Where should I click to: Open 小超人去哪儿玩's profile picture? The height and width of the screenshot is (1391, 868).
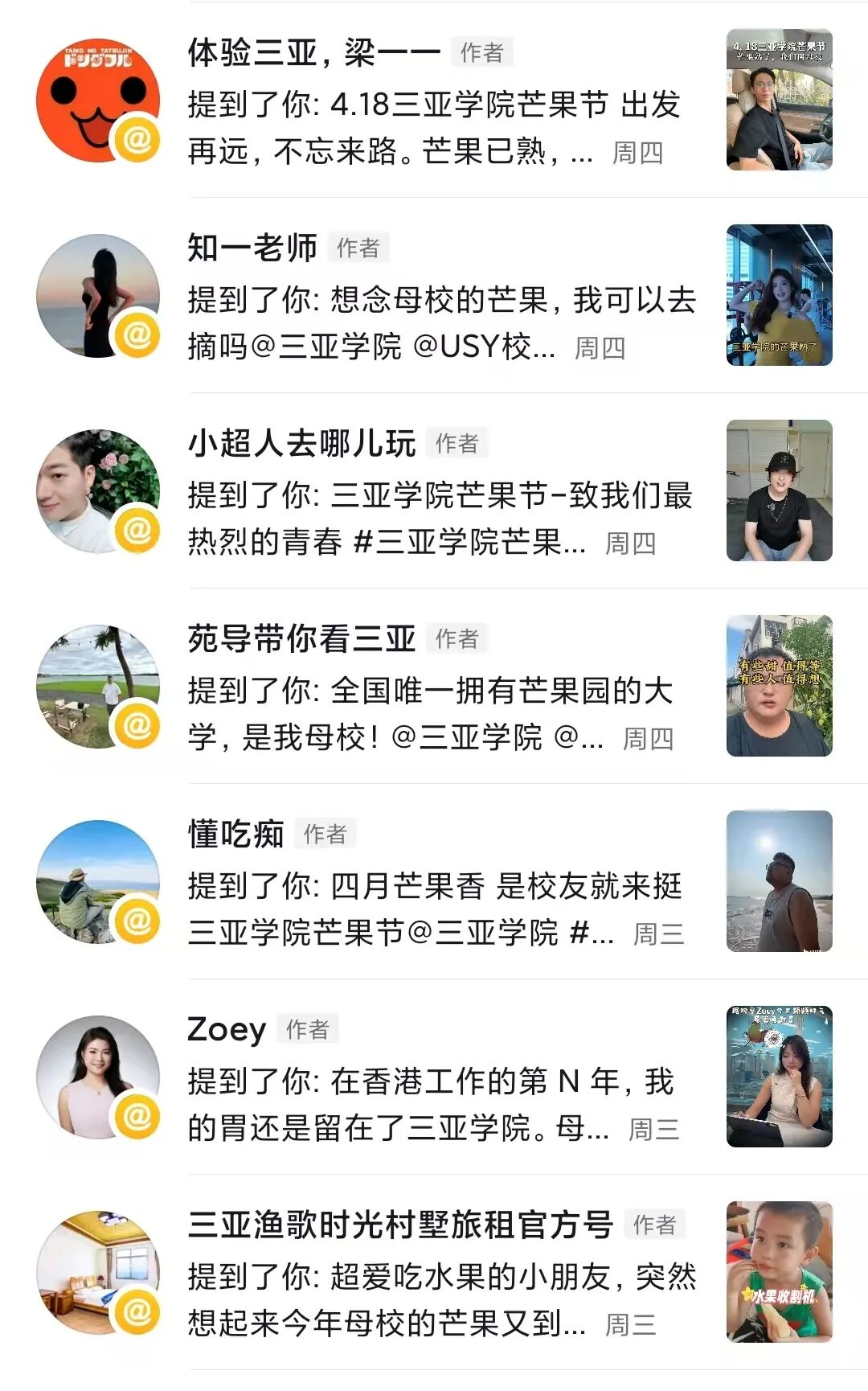(x=97, y=491)
